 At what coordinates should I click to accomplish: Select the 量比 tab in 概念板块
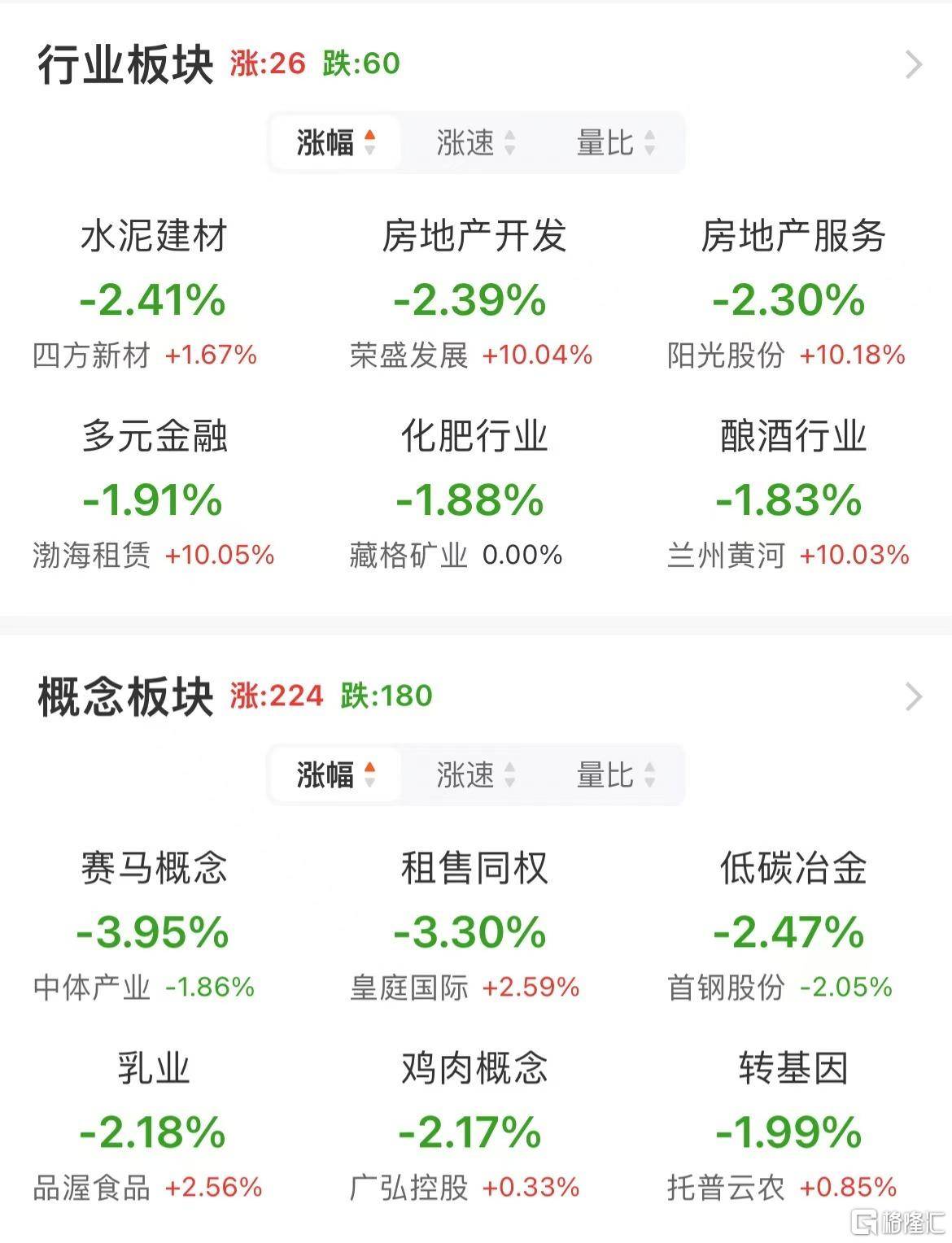(606, 774)
